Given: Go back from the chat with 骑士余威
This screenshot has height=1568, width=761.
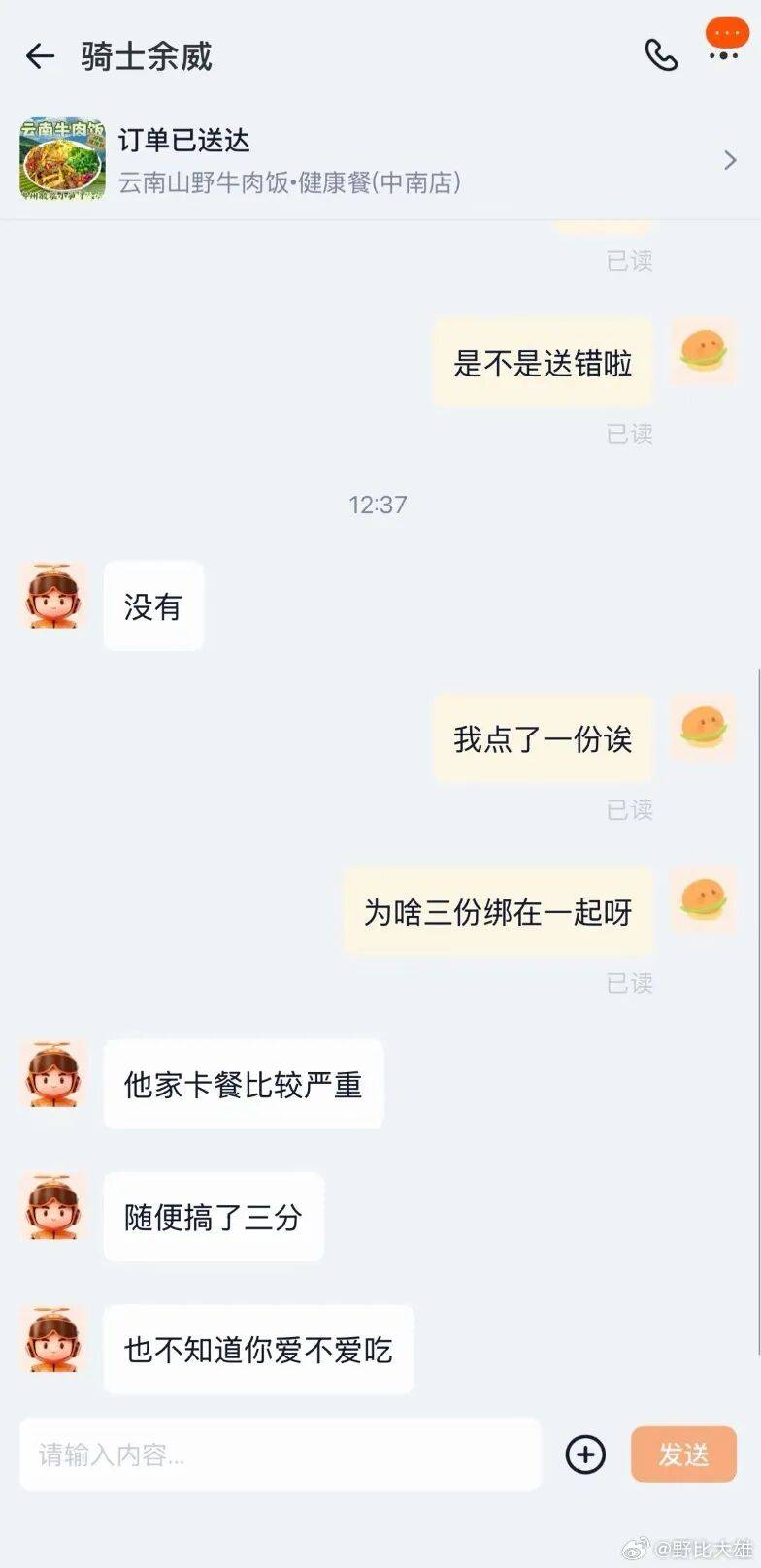Looking at the screenshot, I should [x=40, y=56].
